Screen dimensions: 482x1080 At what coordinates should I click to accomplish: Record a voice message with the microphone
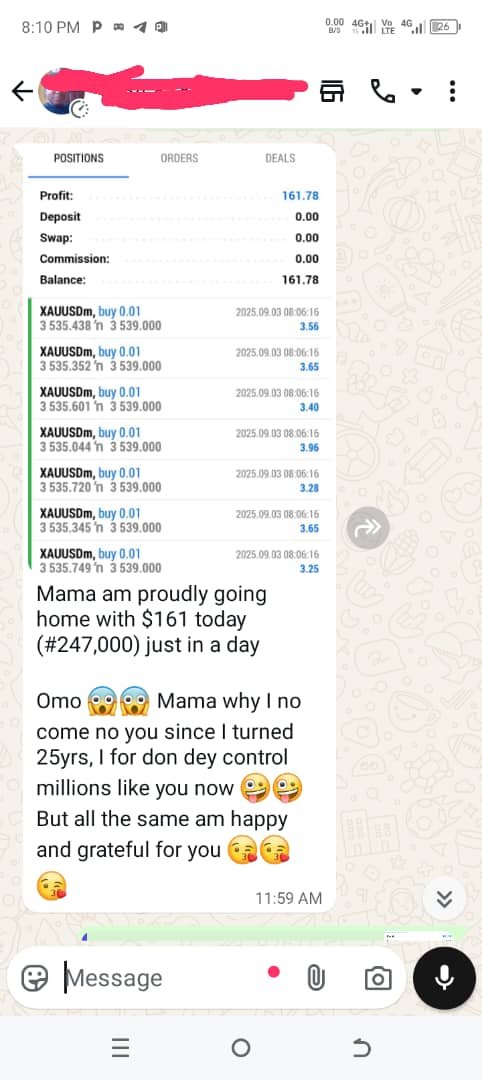tap(444, 977)
